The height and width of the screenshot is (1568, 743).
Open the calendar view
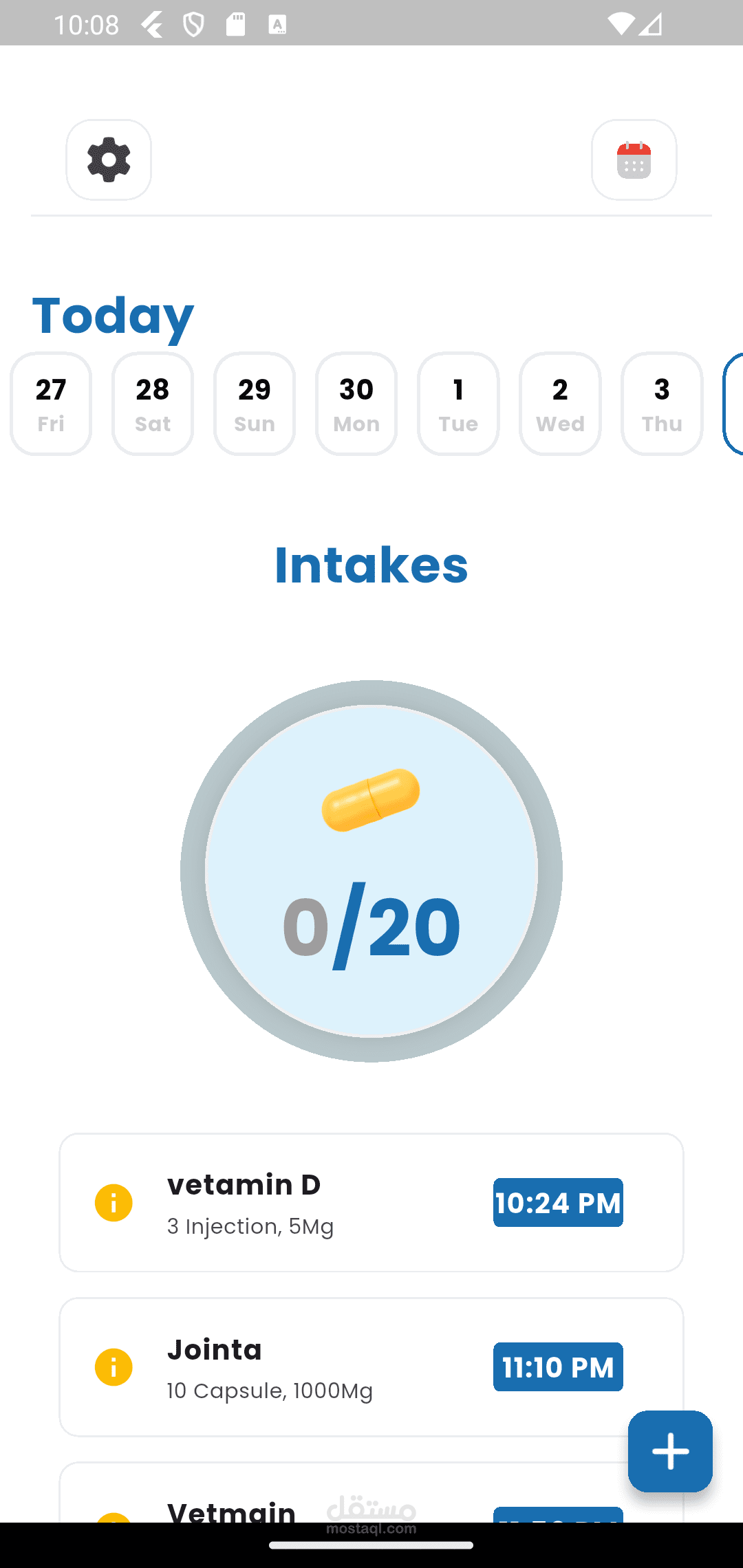click(x=634, y=160)
